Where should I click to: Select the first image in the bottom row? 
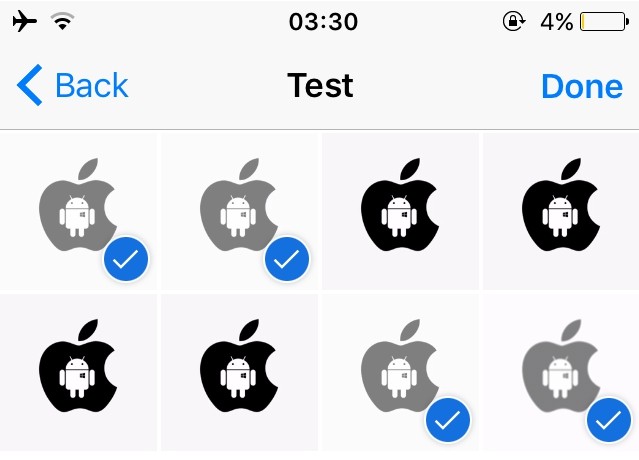coord(79,372)
